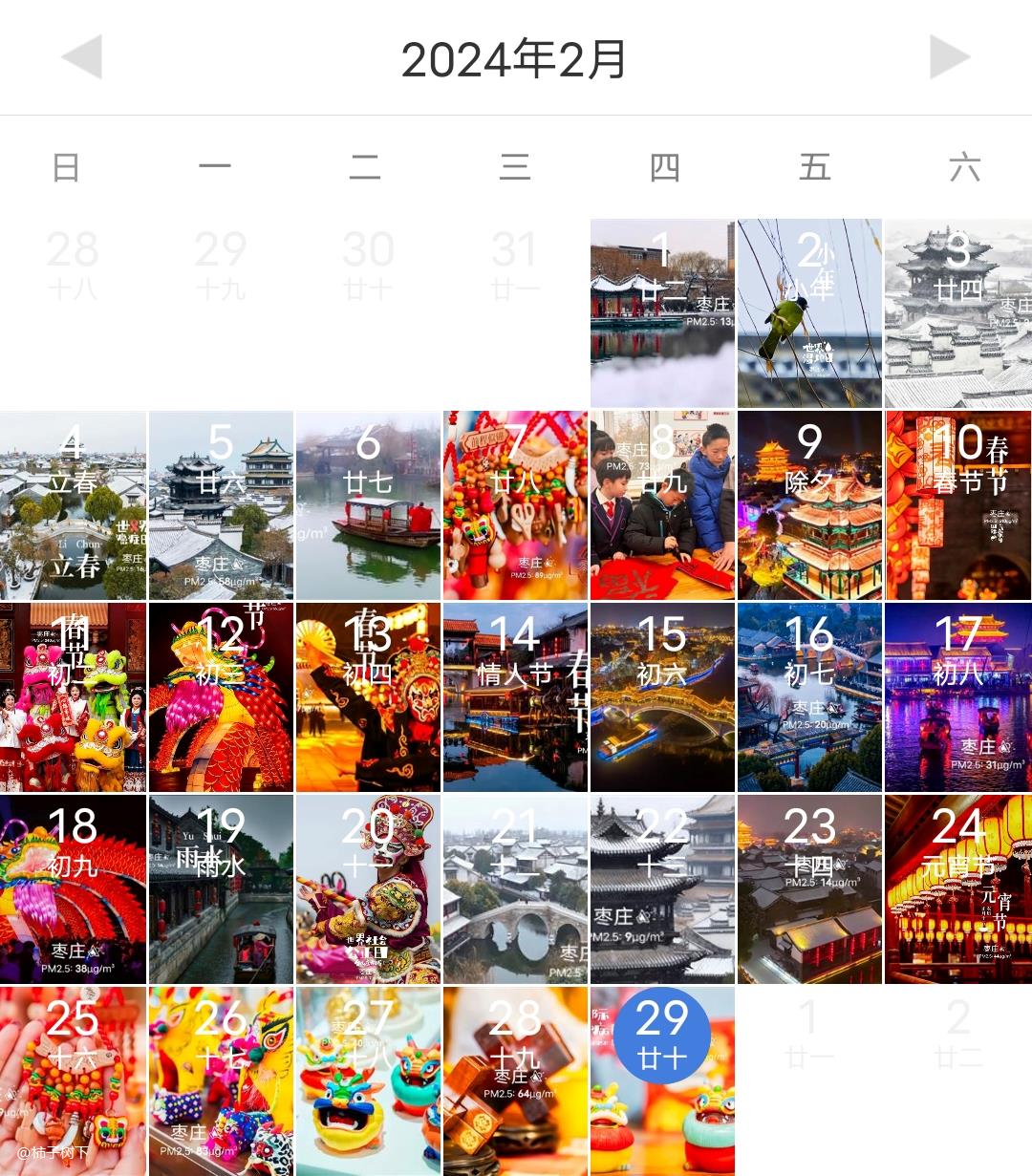Select the highlighted date February 29
1032x1176 pixels.
click(x=661, y=1037)
